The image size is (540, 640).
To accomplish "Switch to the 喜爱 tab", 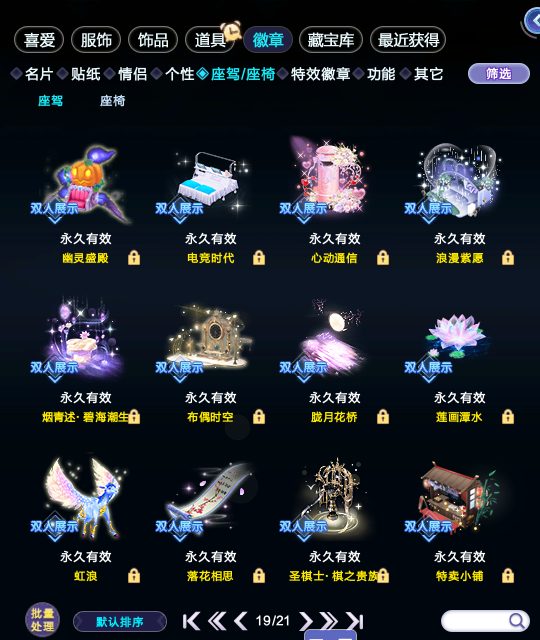I will pos(39,40).
